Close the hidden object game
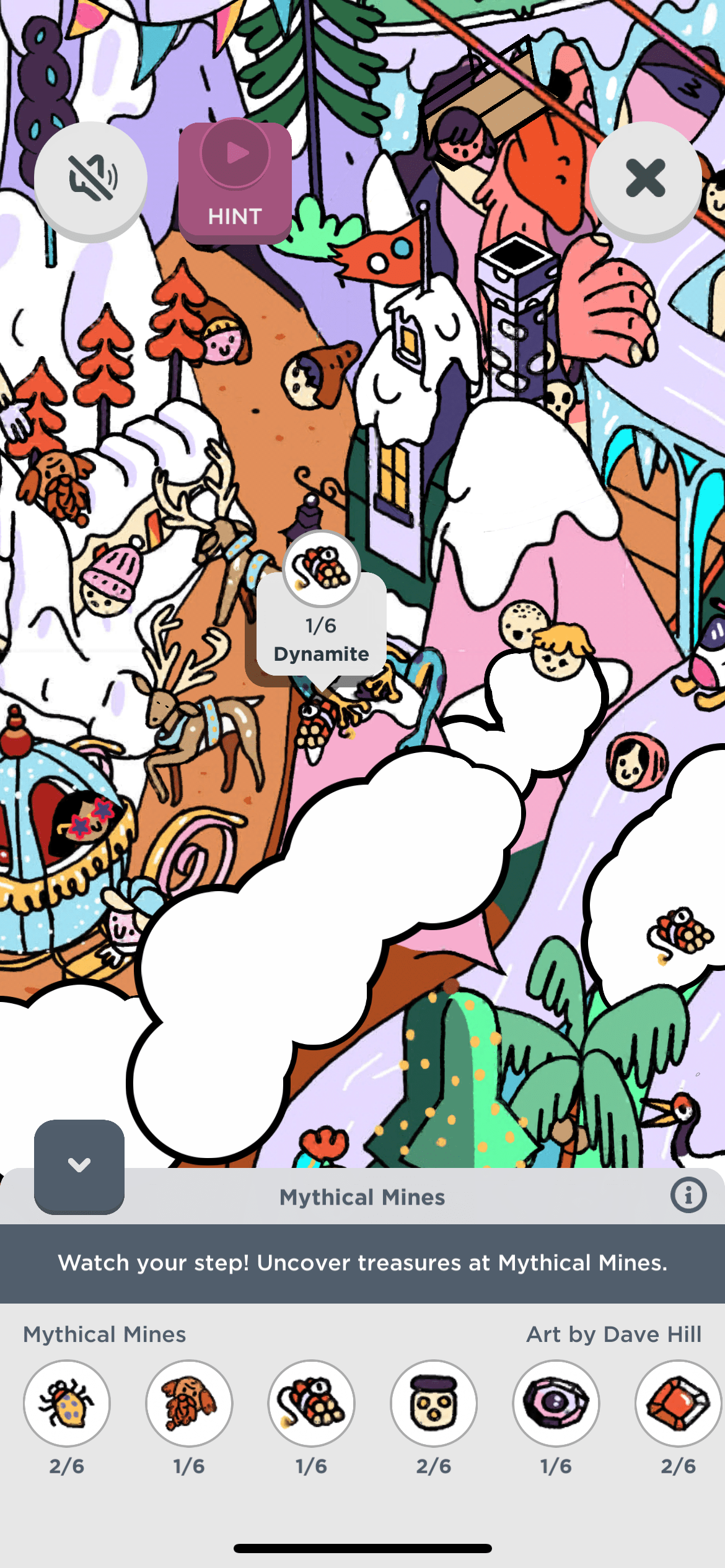725x1568 pixels. [645, 178]
